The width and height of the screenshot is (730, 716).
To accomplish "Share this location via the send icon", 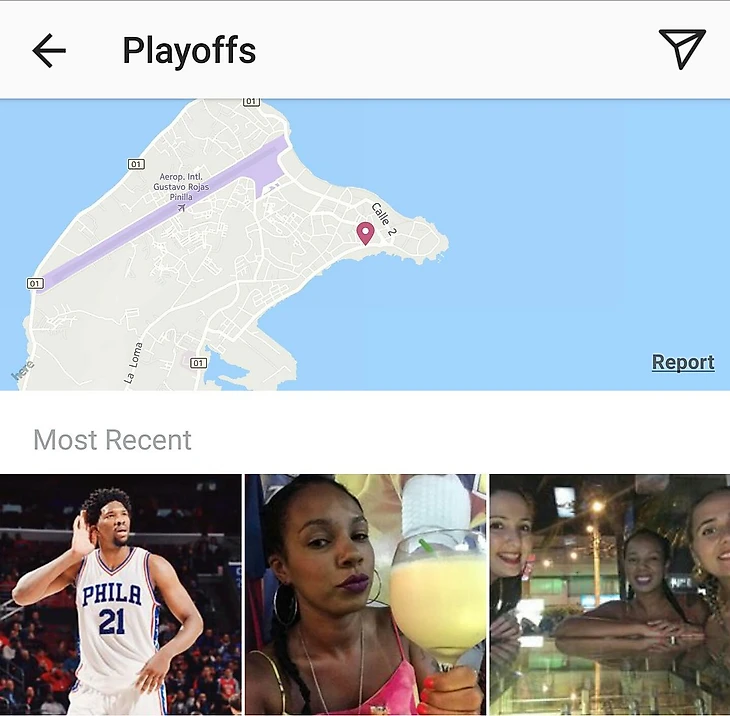I will point(682,49).
